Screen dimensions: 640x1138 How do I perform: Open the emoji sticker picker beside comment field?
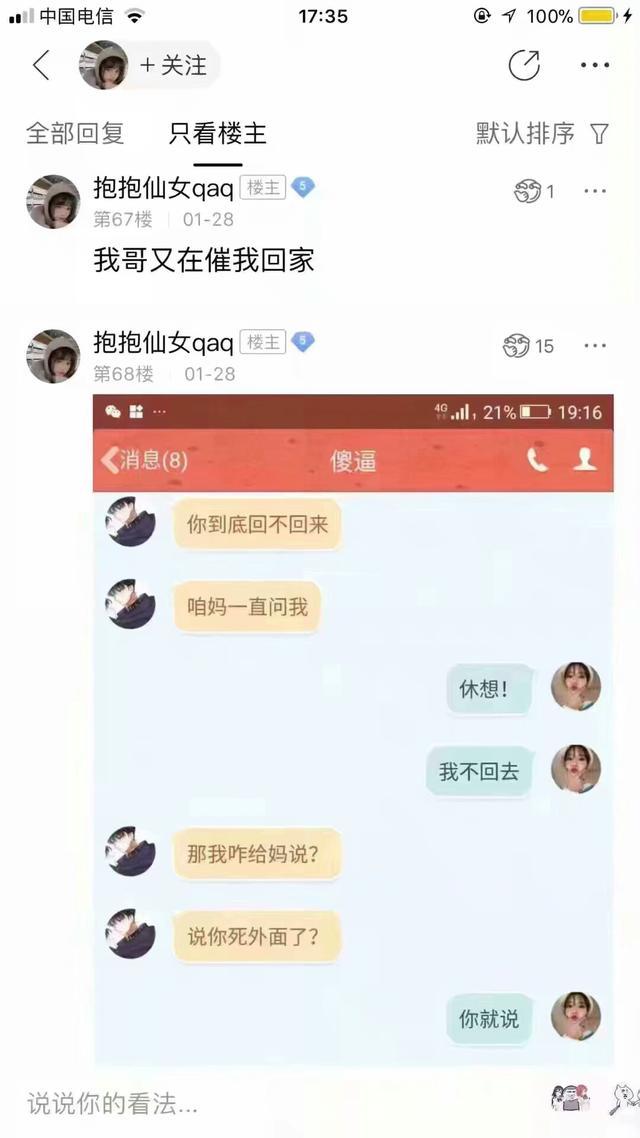click(x=569, y=1100)
